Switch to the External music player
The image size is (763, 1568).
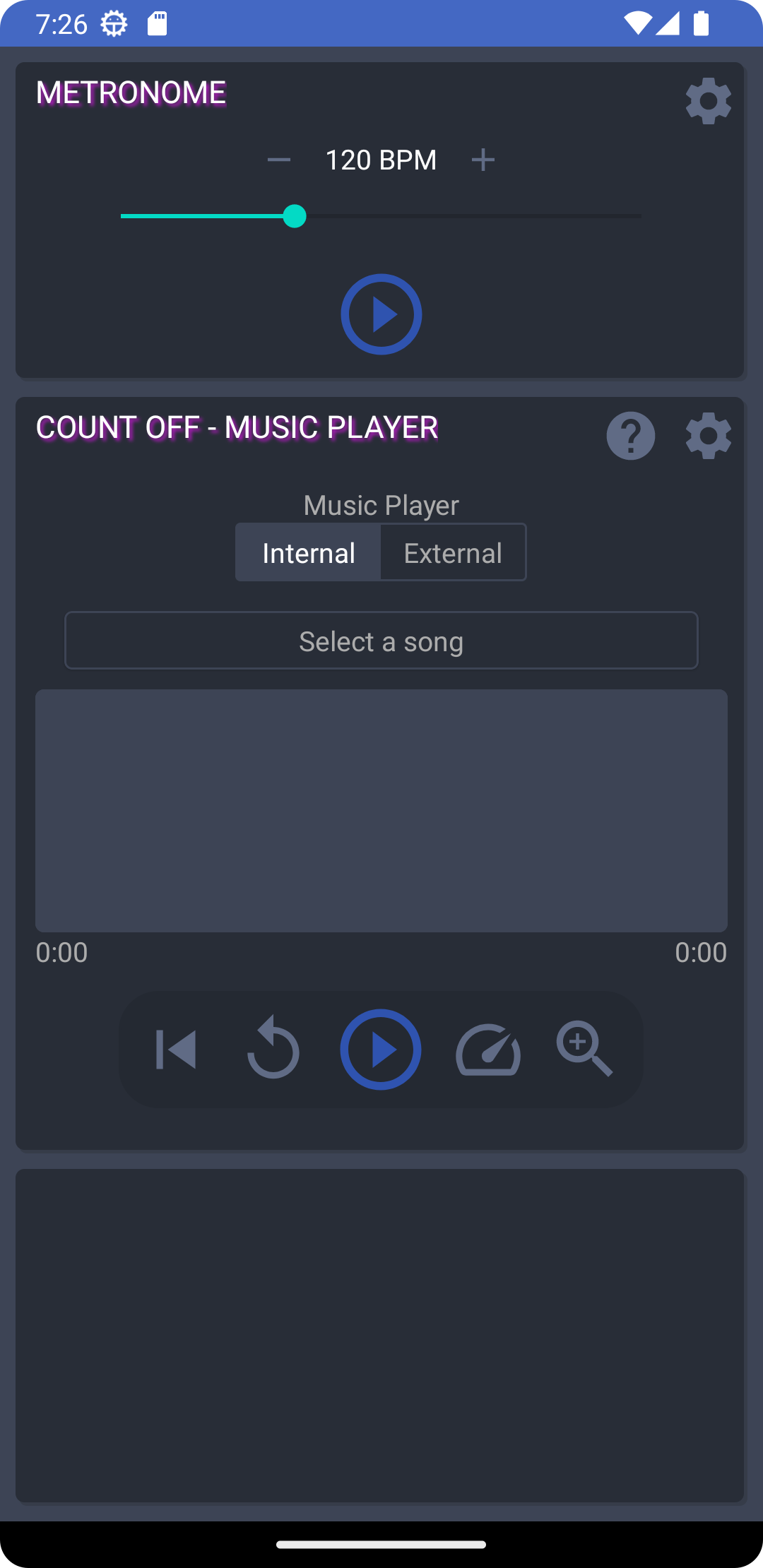(453, 553)
